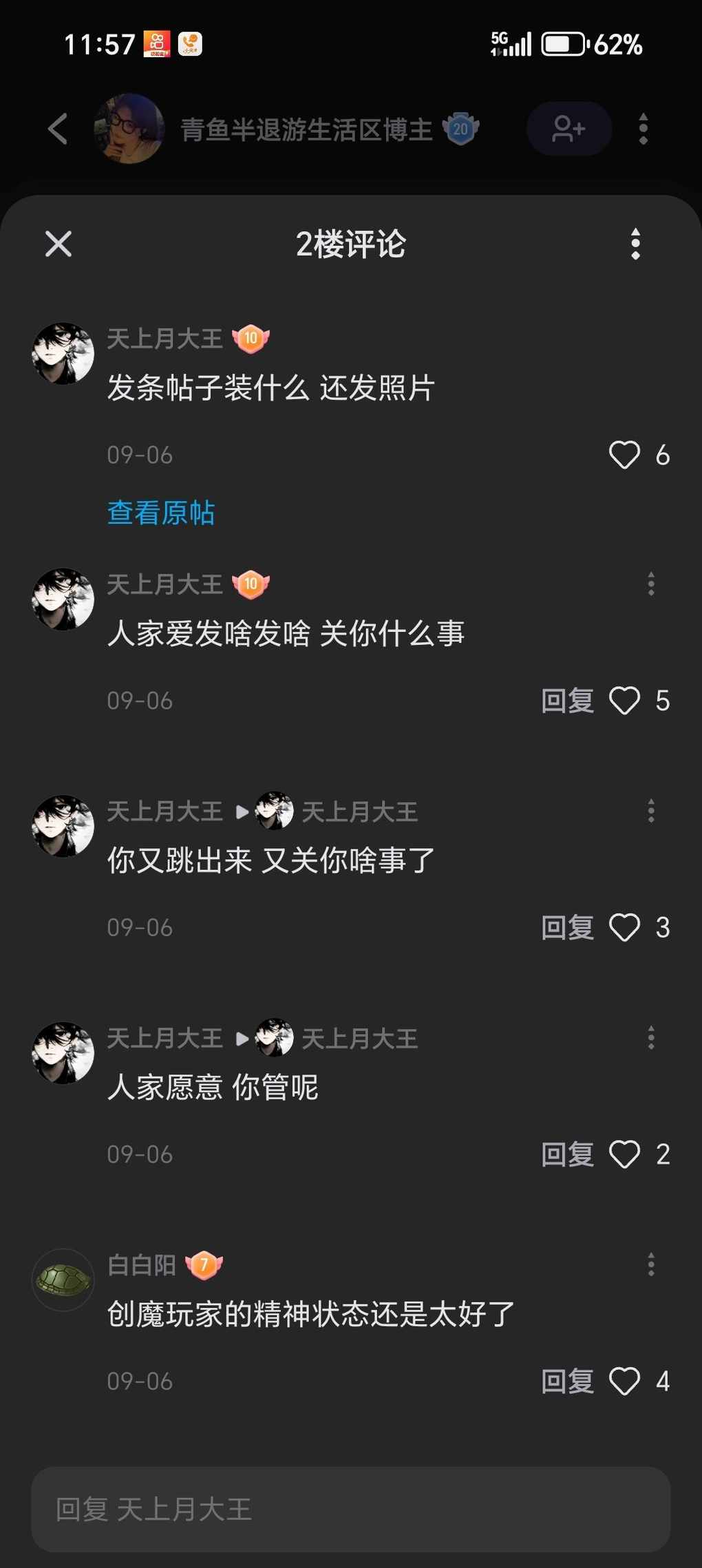
Task: Open the top-bar three-dot menu
Action: [x=643, y=129]
